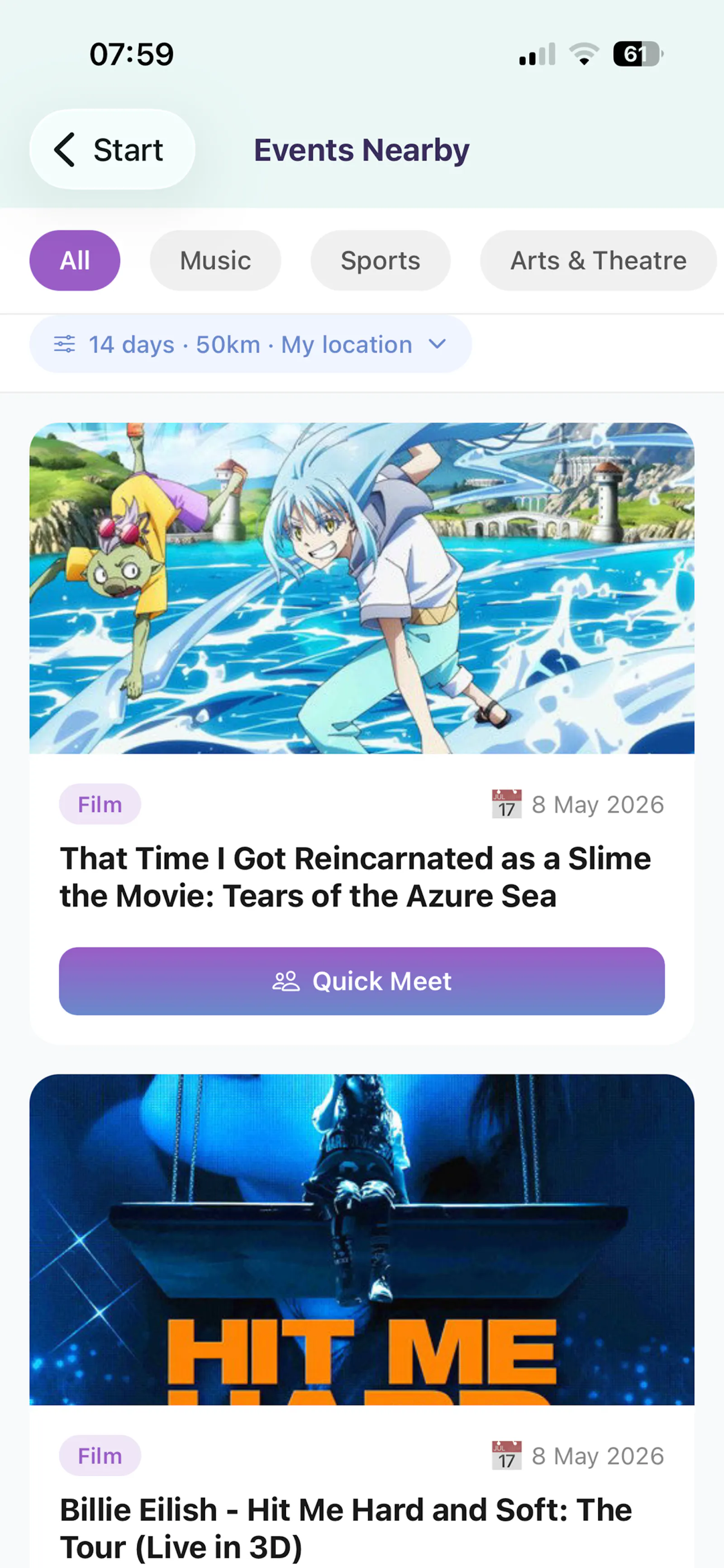Select the All category chip

[x=75, y=260]
